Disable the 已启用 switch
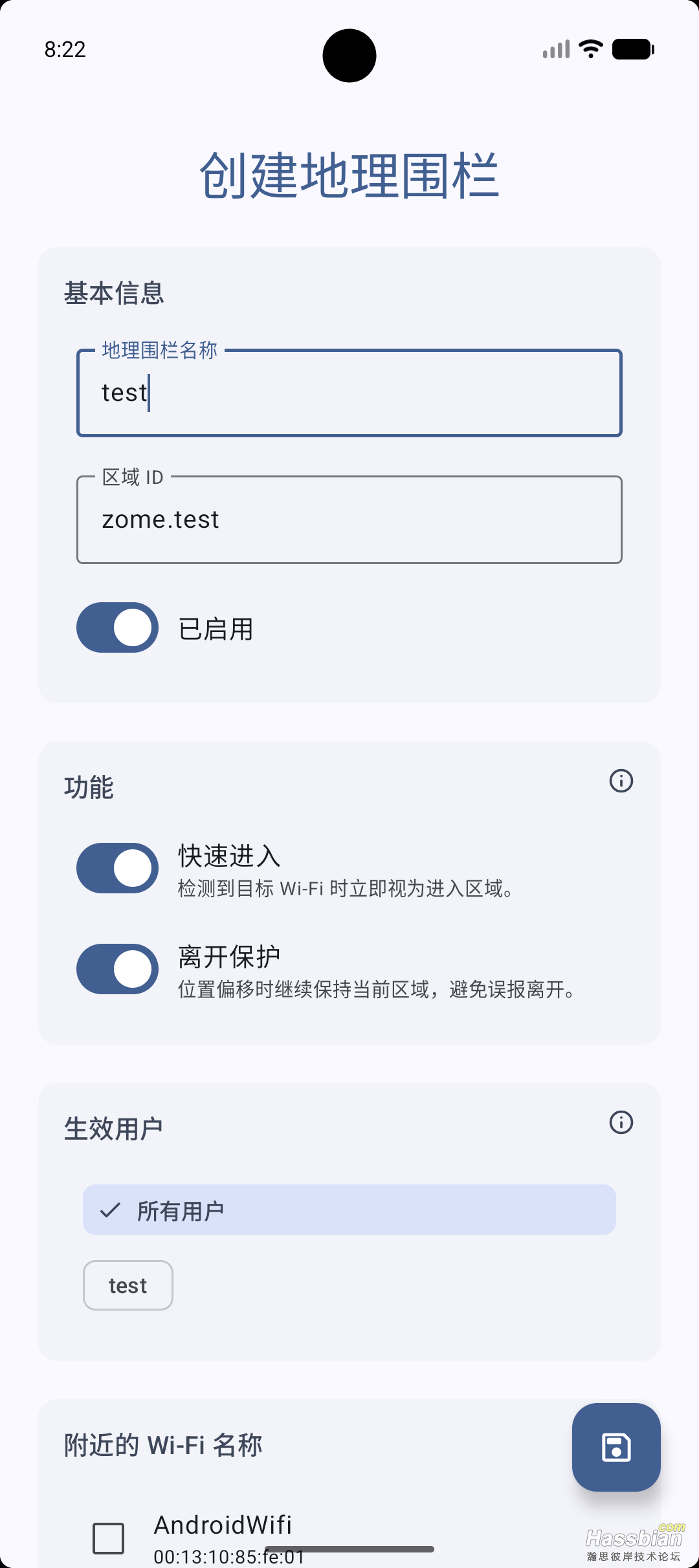 [x=116, y=627]
